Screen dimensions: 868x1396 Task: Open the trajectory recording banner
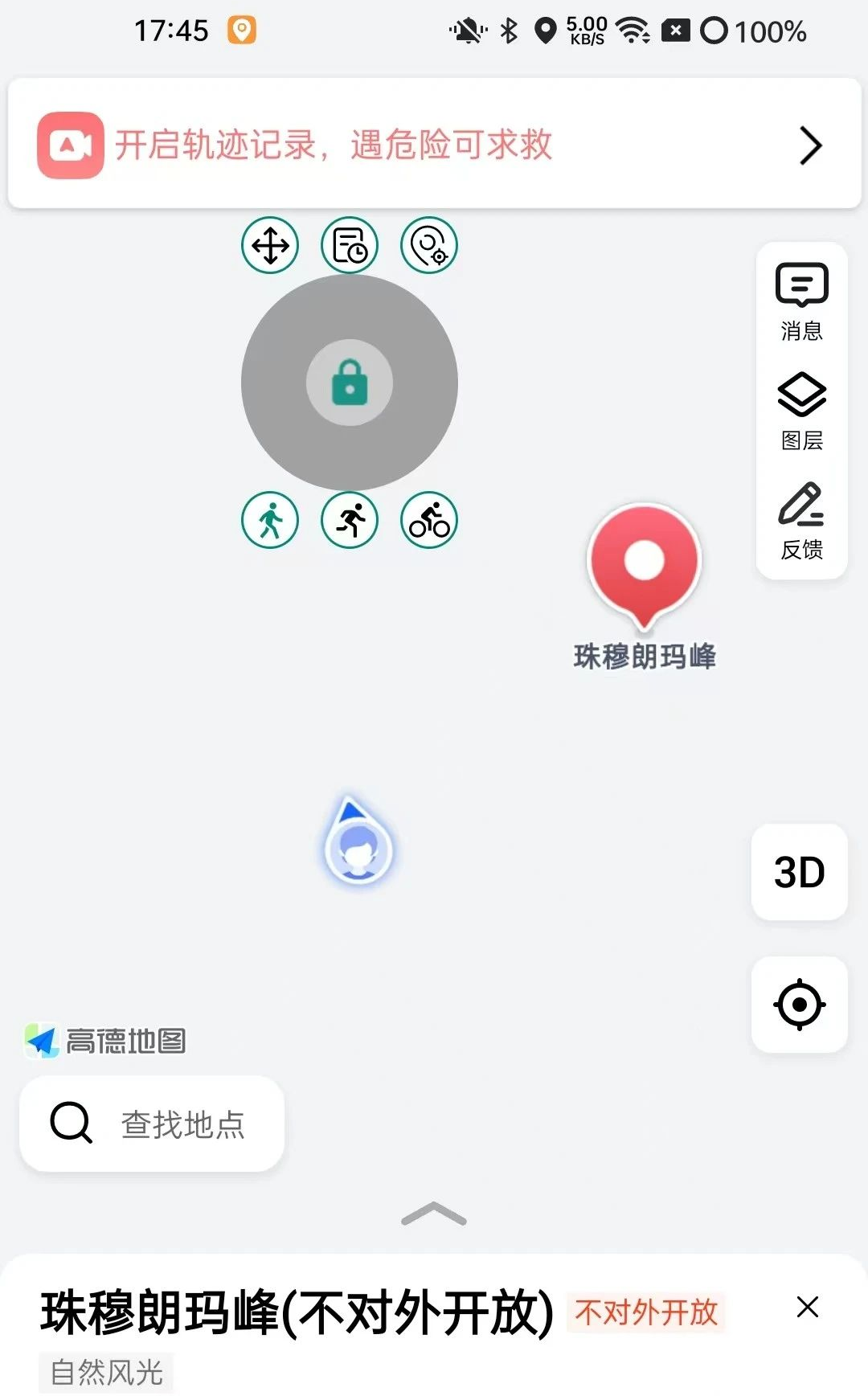(x=434, y=145)
